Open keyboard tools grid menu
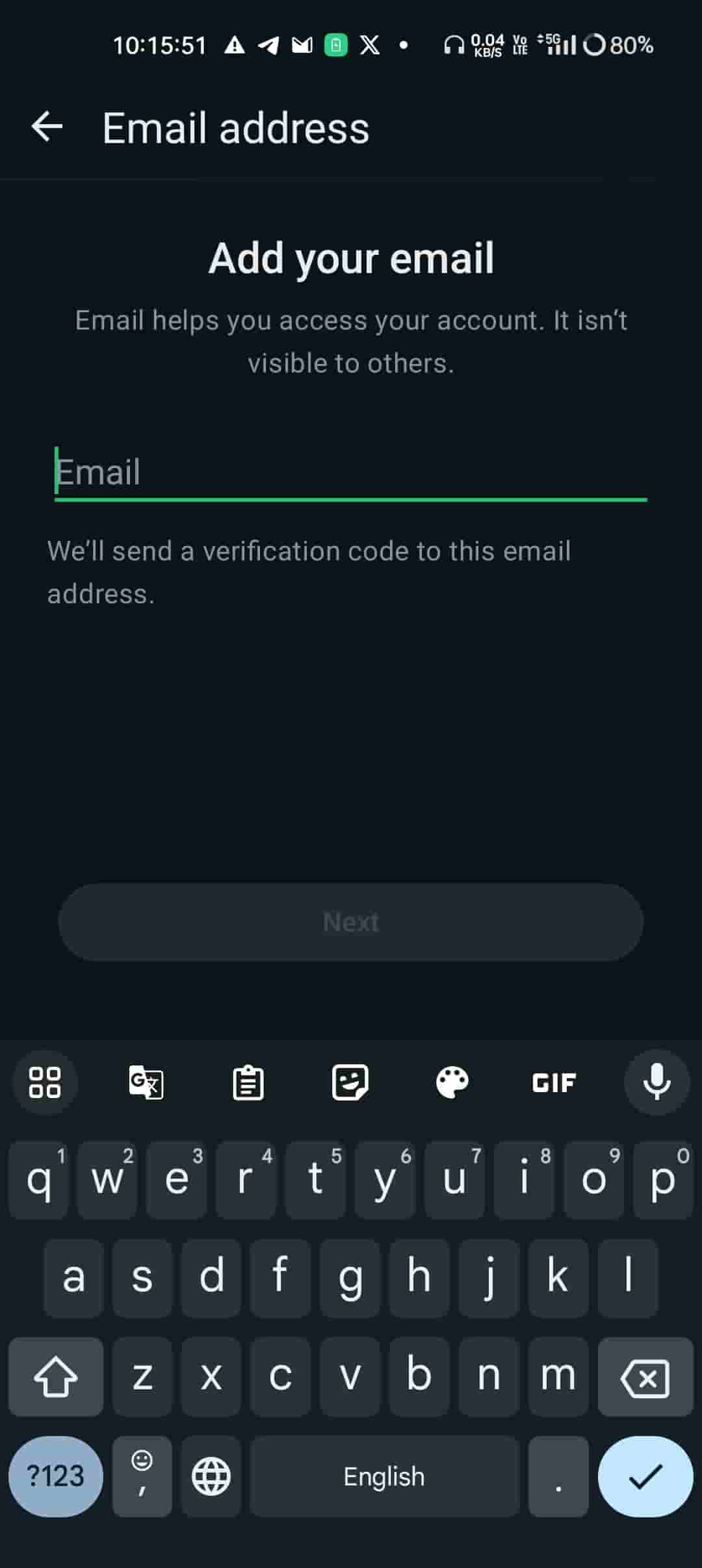The height and width of the screenshot is (1568, 702). [45, 1082]
